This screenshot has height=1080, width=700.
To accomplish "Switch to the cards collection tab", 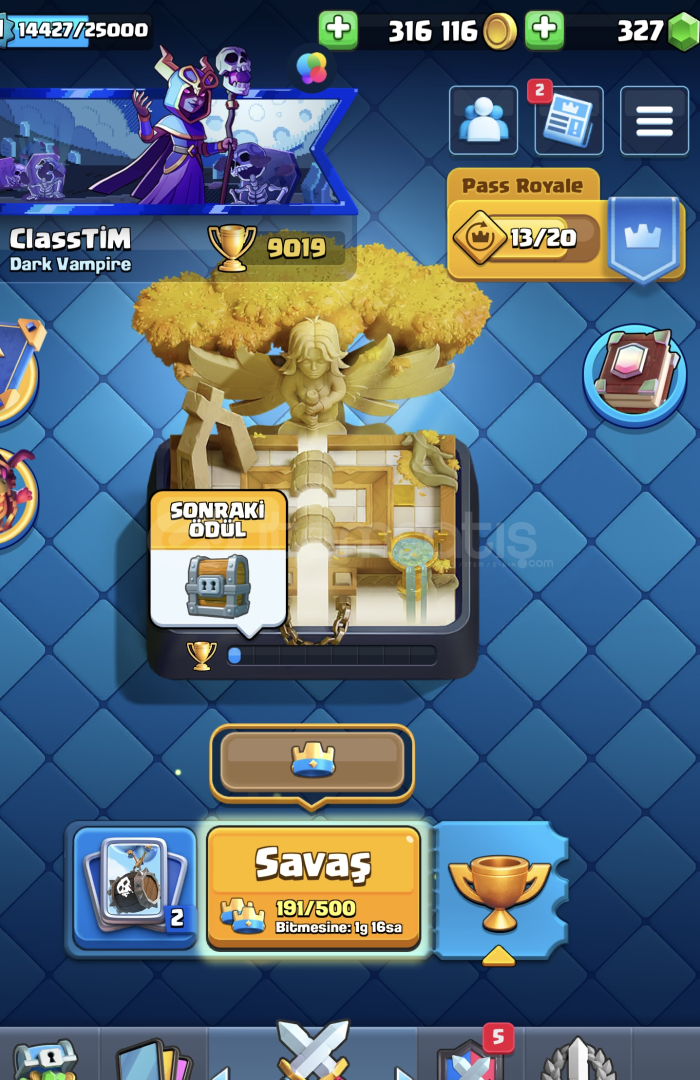I will pyautogui.click(x=150, y=1060).
